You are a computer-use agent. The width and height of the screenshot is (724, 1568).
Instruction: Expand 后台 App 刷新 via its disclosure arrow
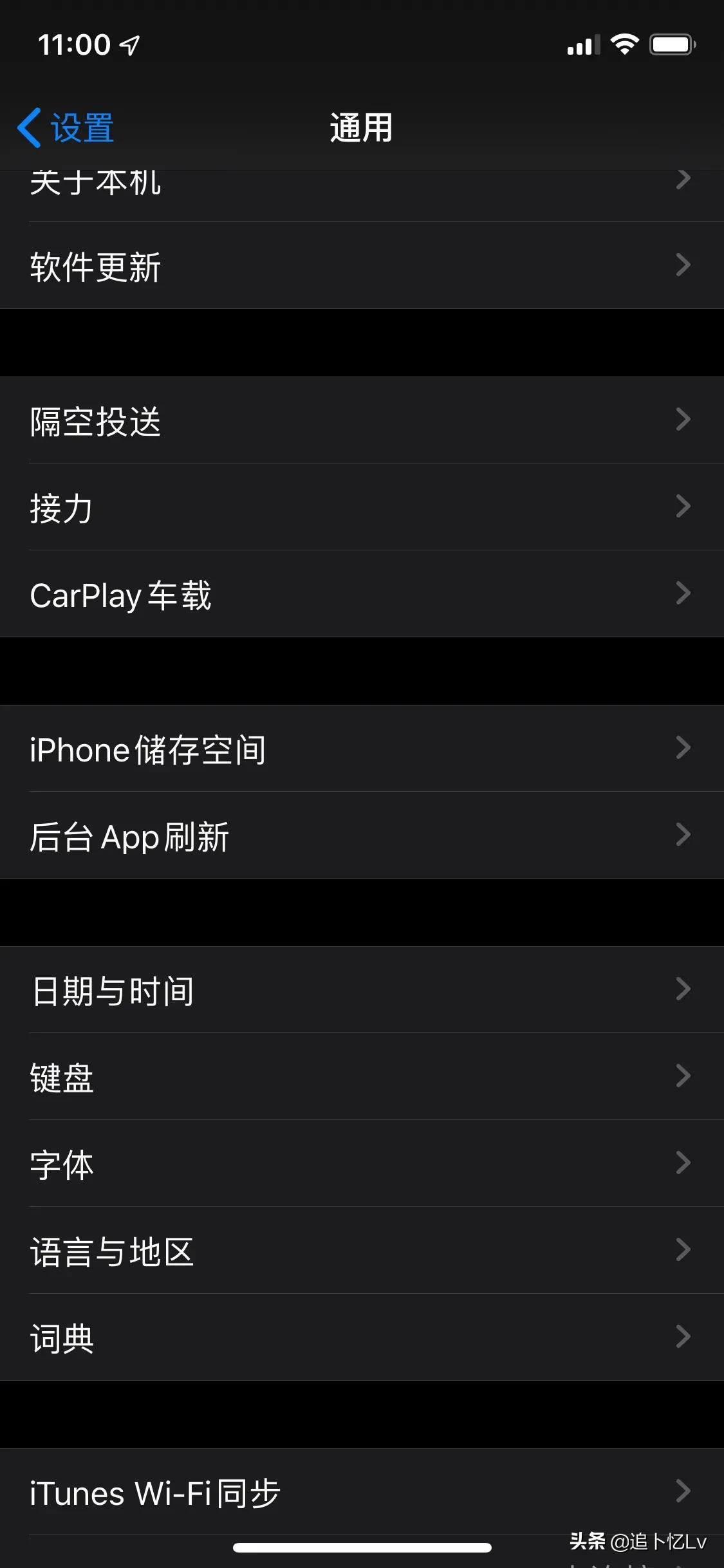(x=683, y=835)
